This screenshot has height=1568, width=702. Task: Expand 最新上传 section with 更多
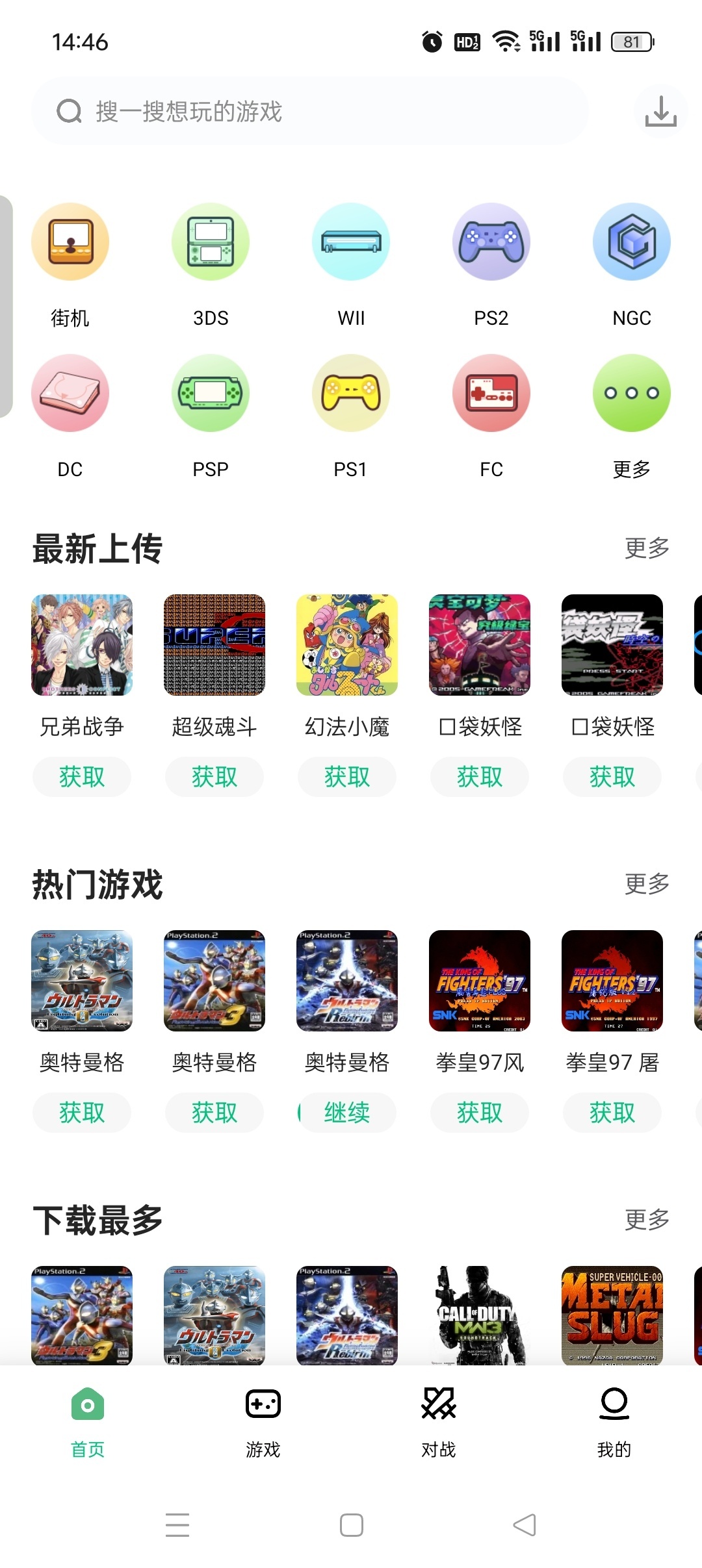click(x=647, y=548)
